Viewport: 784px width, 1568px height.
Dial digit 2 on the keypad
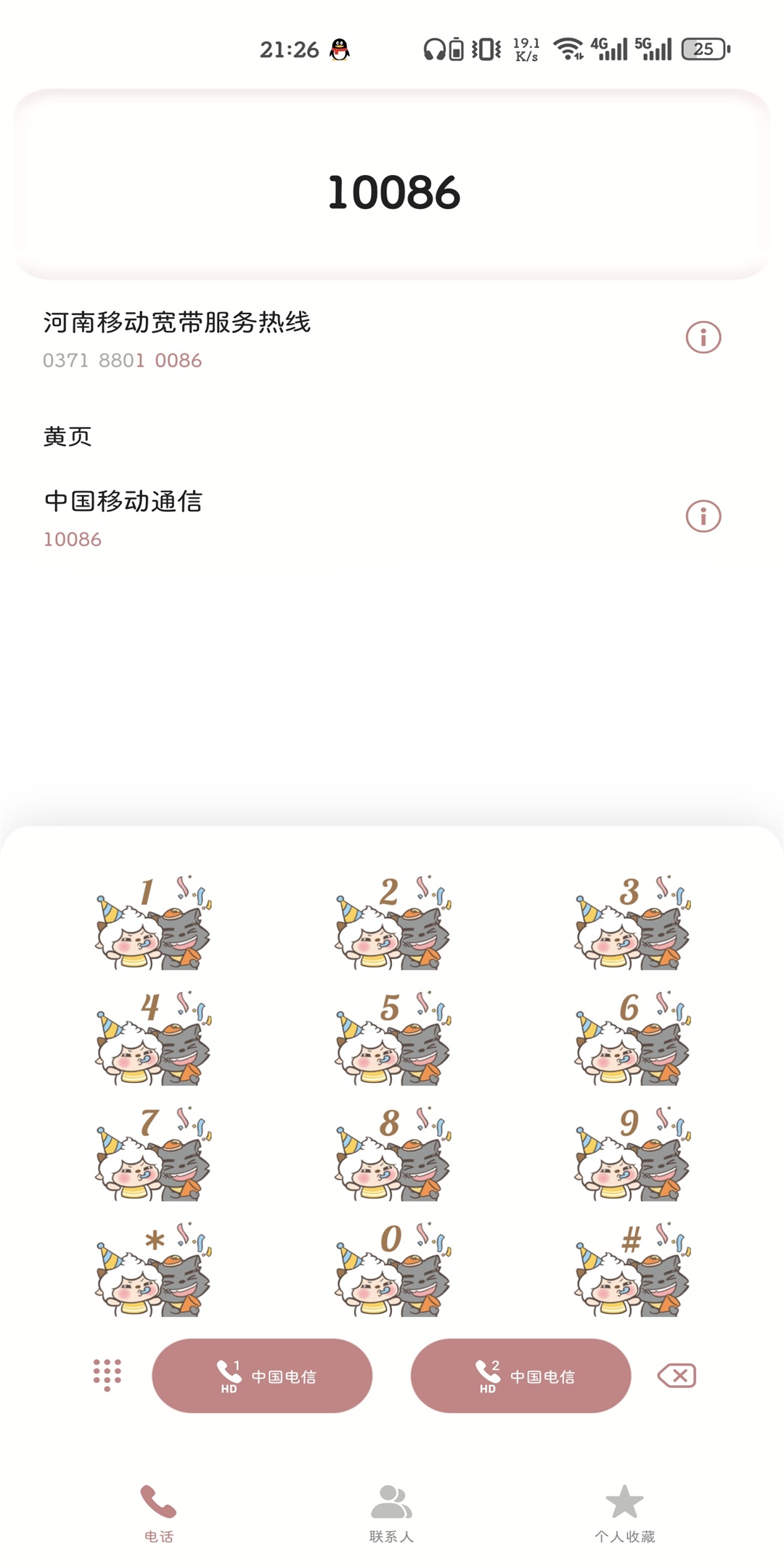point(393,923)
